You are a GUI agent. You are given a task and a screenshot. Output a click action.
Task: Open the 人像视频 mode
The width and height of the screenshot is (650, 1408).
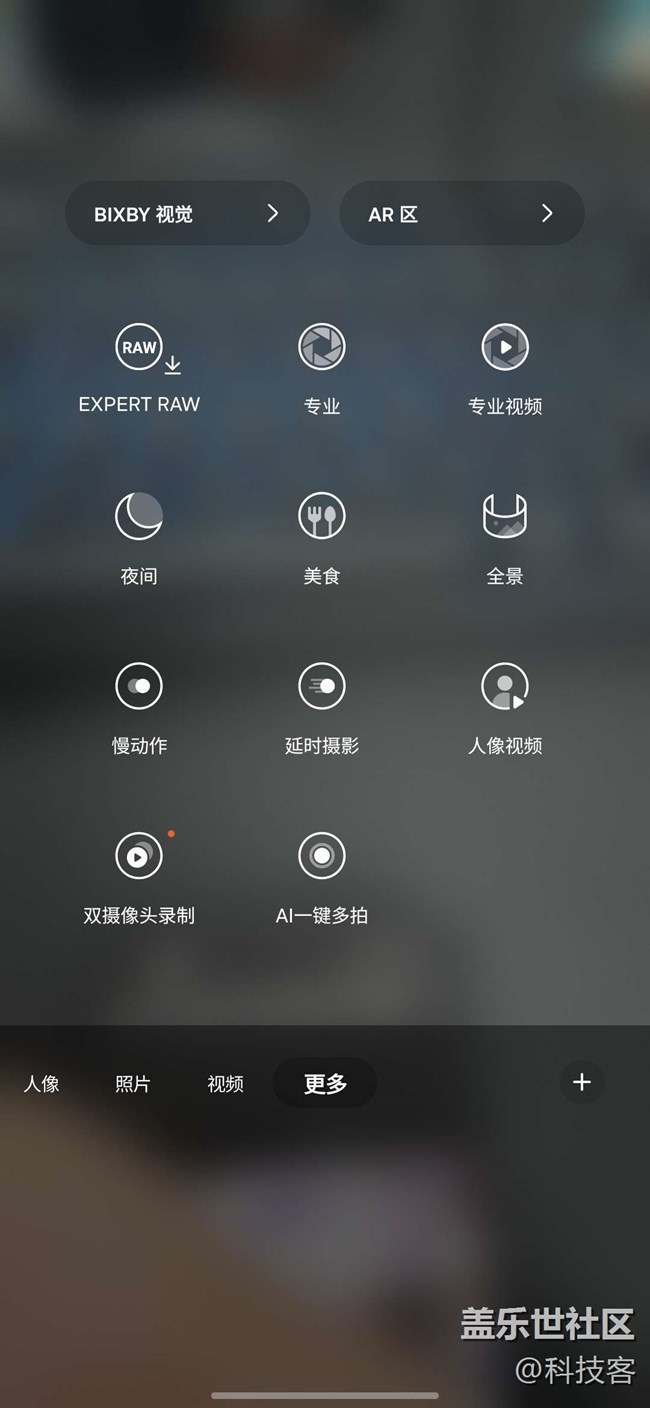tap(505, 707)
